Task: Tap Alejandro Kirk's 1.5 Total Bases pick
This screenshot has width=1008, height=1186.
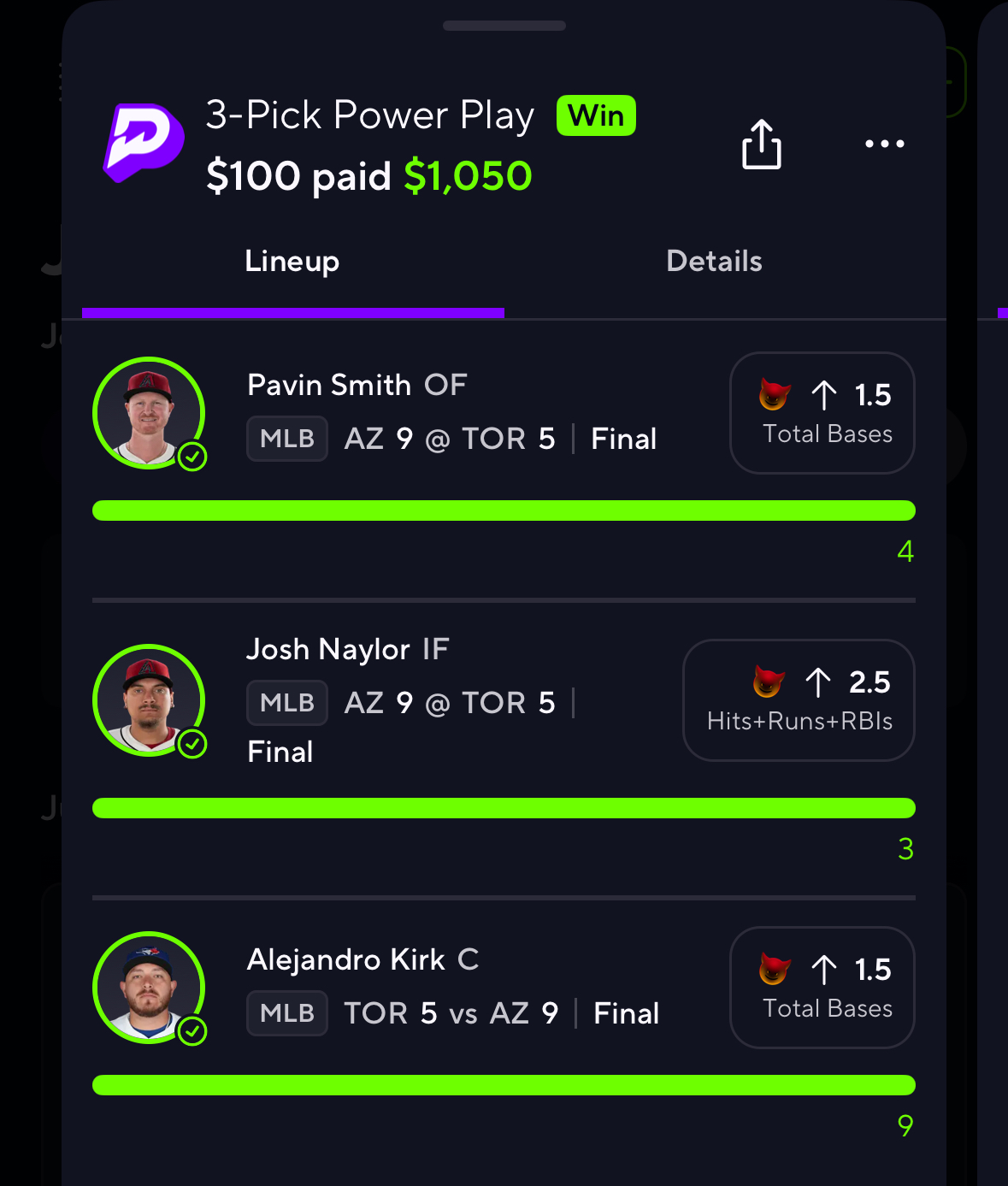Action: pos(822,988)
